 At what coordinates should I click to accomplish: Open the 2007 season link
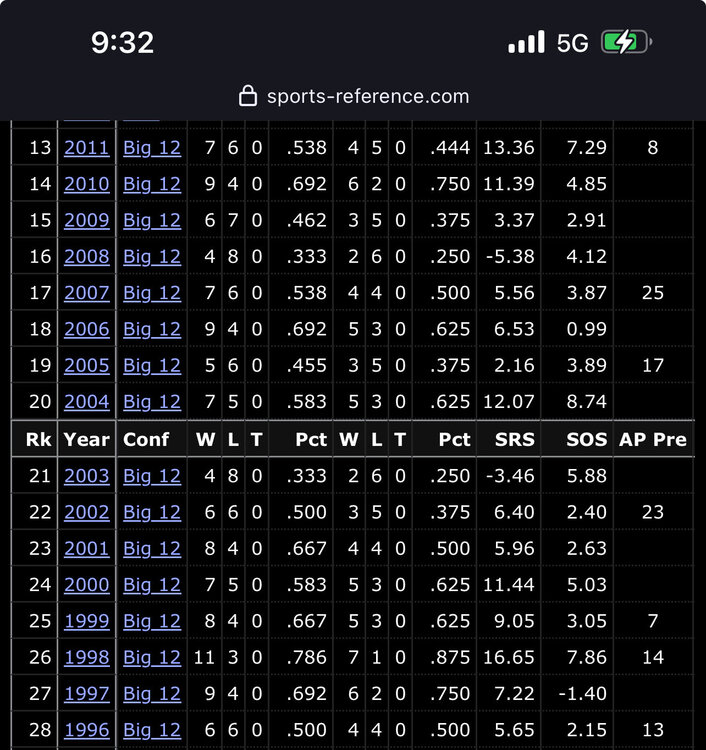(87, 293)
